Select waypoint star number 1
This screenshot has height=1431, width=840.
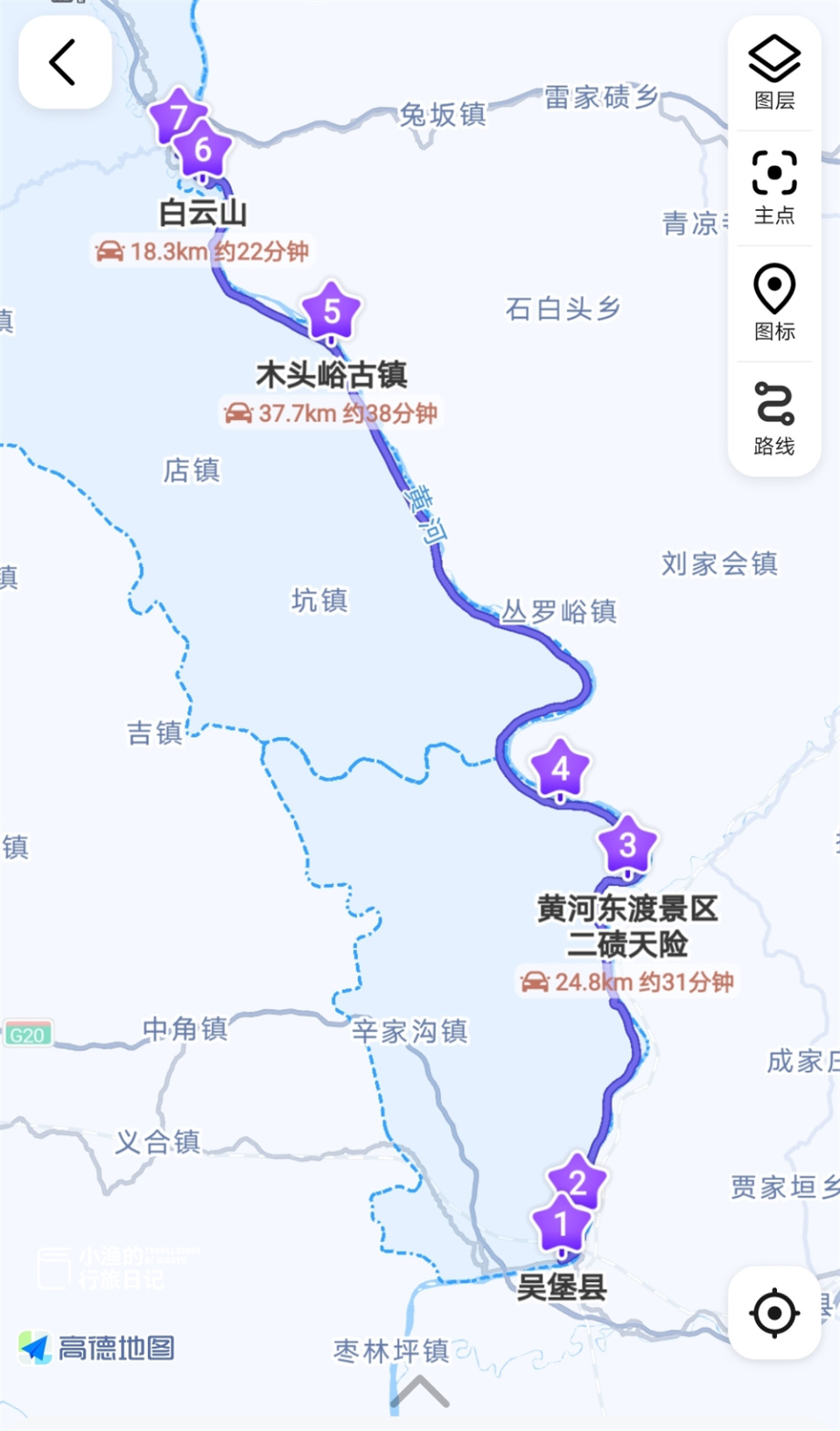click(x=560, y=1224)
